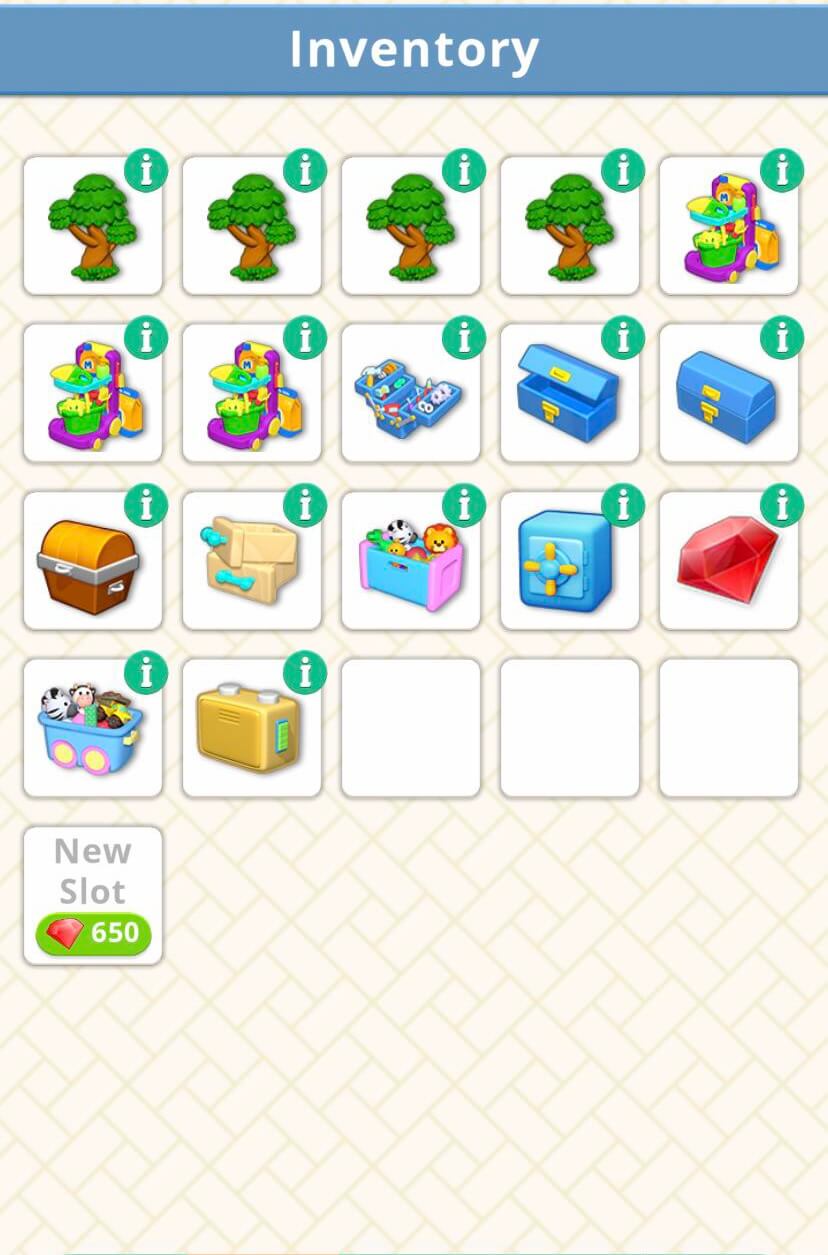Tap the blue safe item
This screenshot has height=1255, width=828.
[x=569, y=563]
